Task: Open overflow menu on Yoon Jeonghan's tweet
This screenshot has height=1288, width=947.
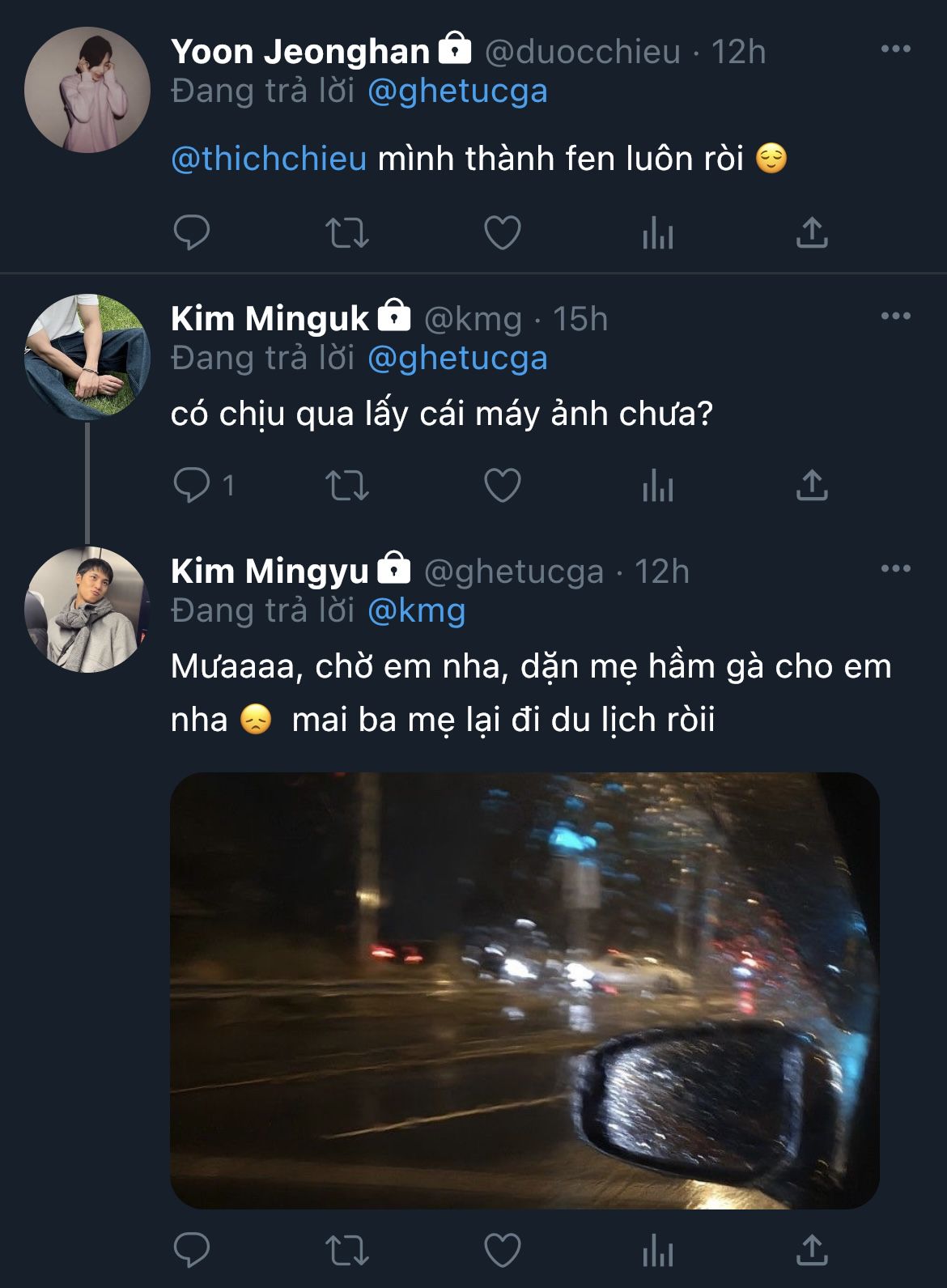Action: pos(895,49)
